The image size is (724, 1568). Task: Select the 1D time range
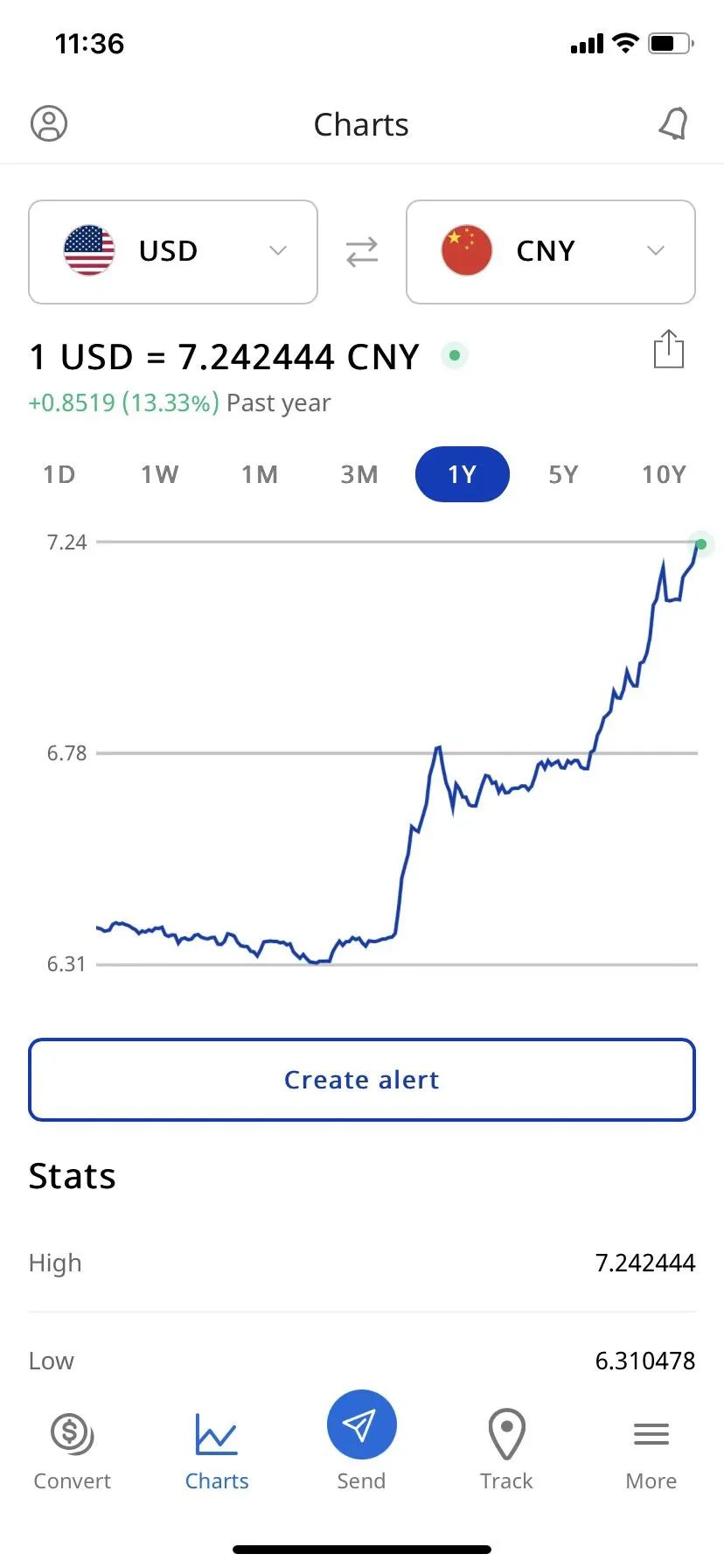tap(59, 474)
